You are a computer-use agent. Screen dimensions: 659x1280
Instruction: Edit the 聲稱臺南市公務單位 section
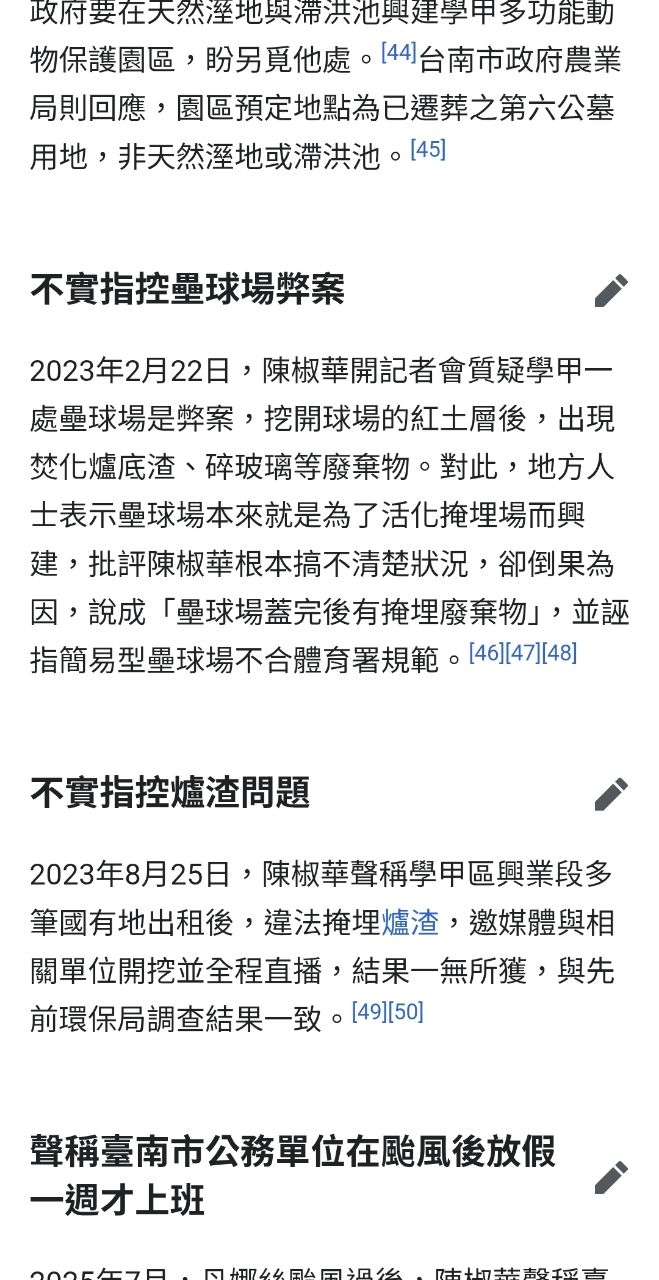pyautogui.click(x=611, y=1177)
